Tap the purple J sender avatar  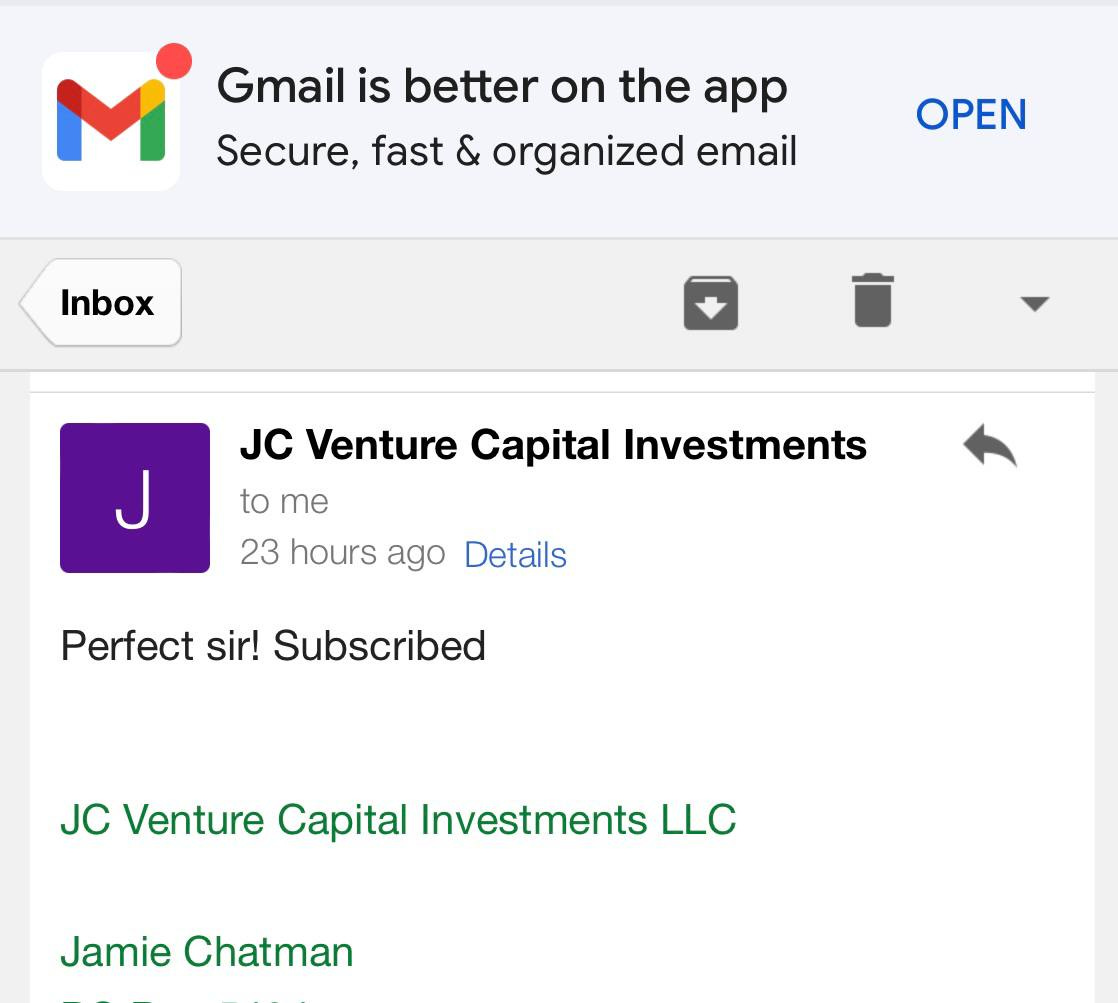135,498
